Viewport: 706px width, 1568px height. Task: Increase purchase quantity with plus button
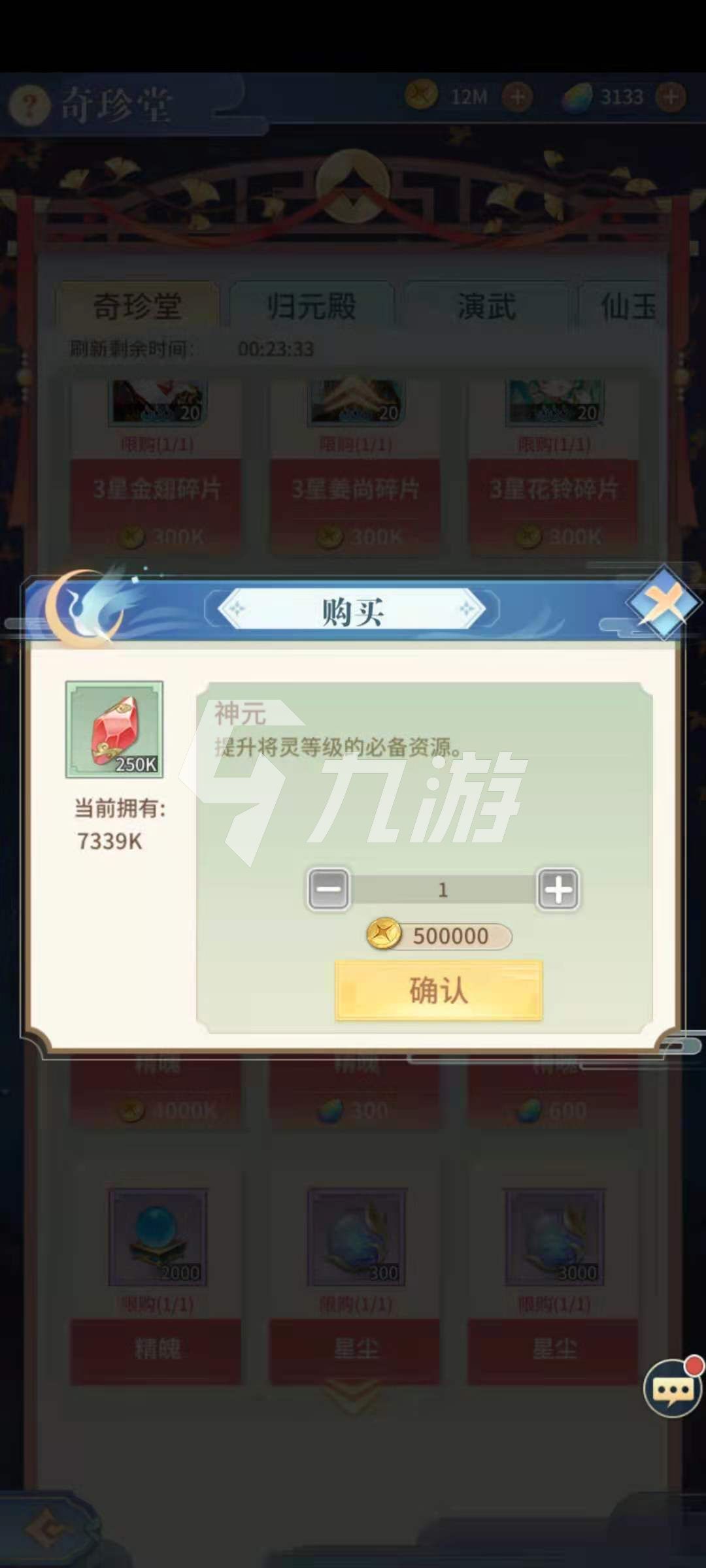(558, 889)
